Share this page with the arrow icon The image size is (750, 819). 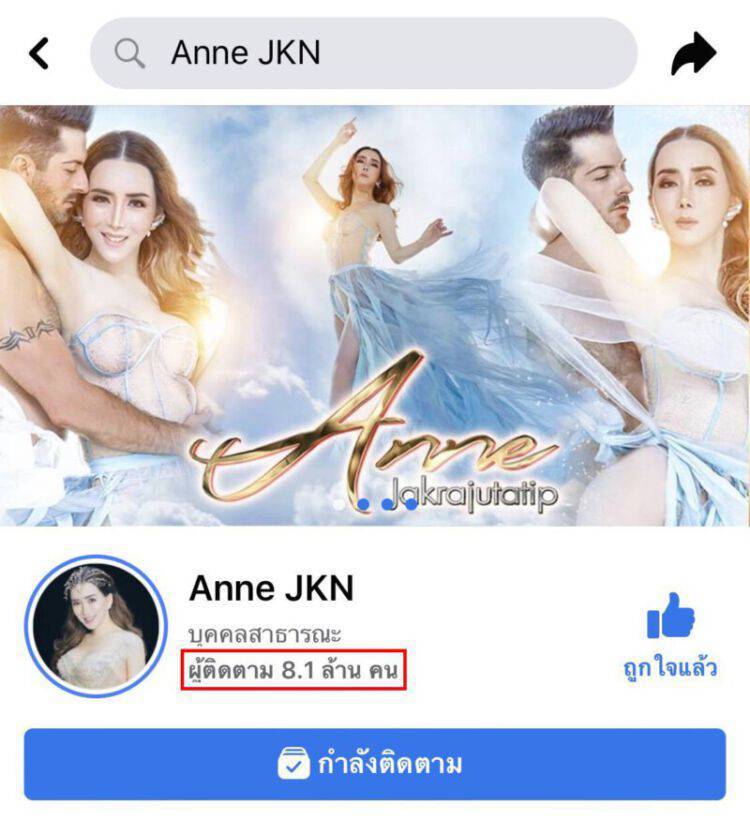pyautogui.click(x=693, y=53)
